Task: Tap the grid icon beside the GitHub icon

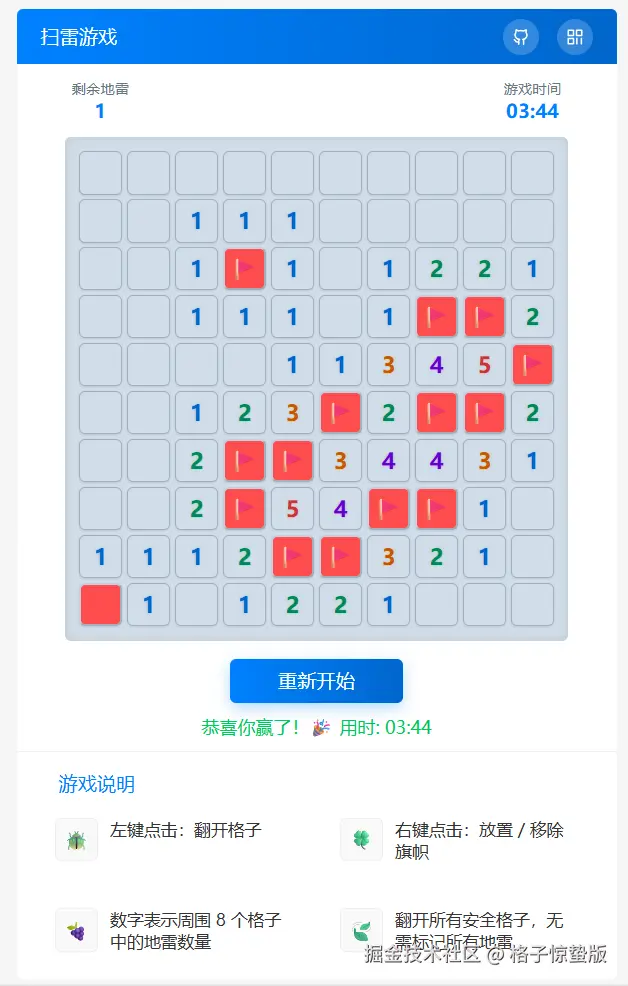Action: 575,38
